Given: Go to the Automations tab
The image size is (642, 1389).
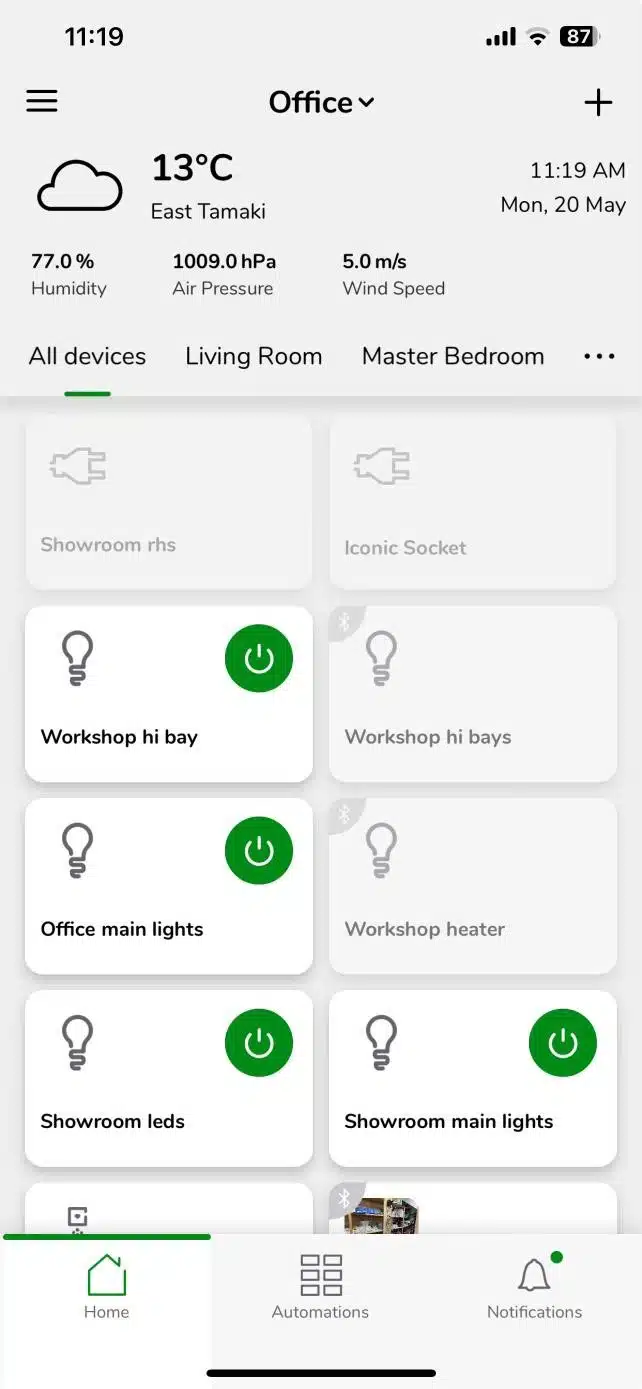Looking at the screenshot, I should pyautogui.click(x=320, y=1287).
